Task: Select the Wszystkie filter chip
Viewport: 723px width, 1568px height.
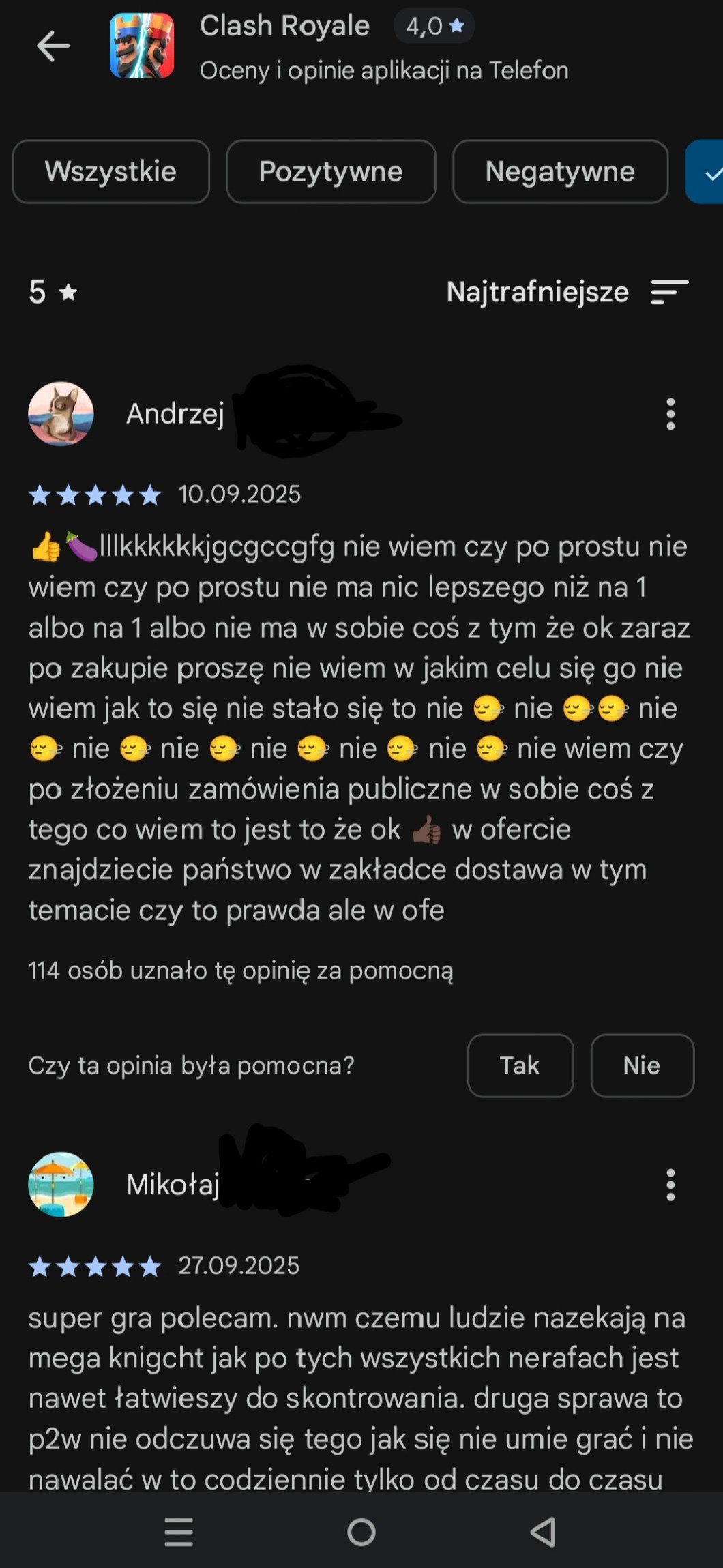Action: [110, 172]
